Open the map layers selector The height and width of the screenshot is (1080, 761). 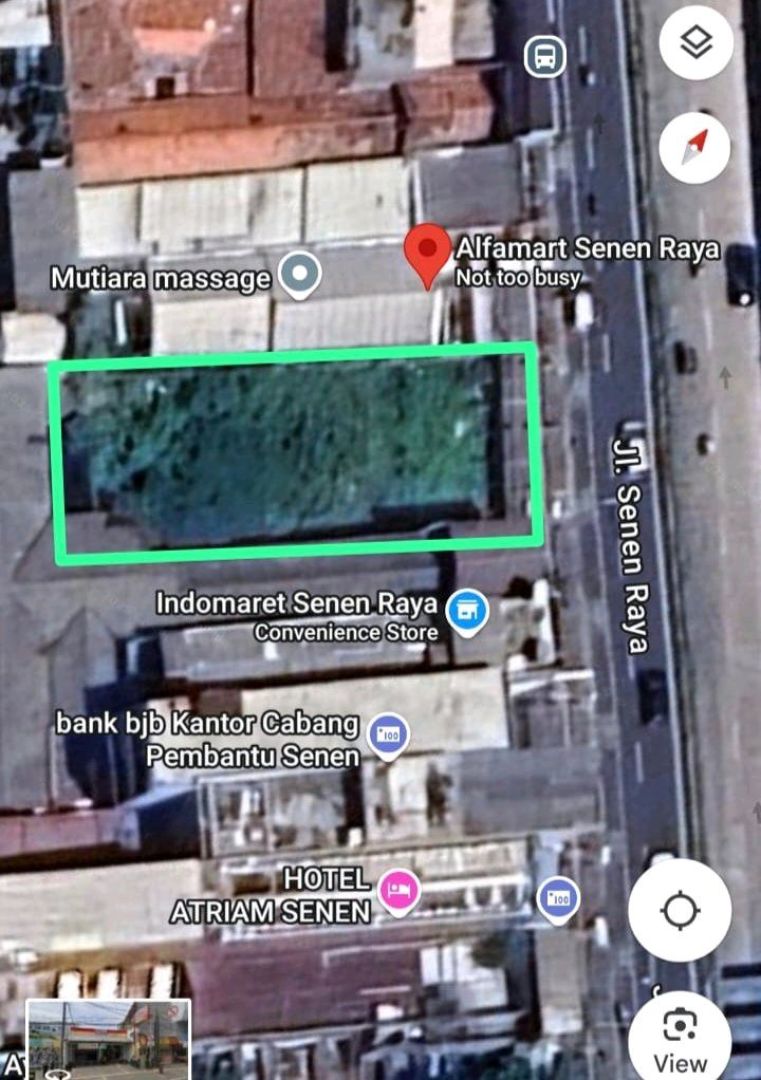point(696,44)
